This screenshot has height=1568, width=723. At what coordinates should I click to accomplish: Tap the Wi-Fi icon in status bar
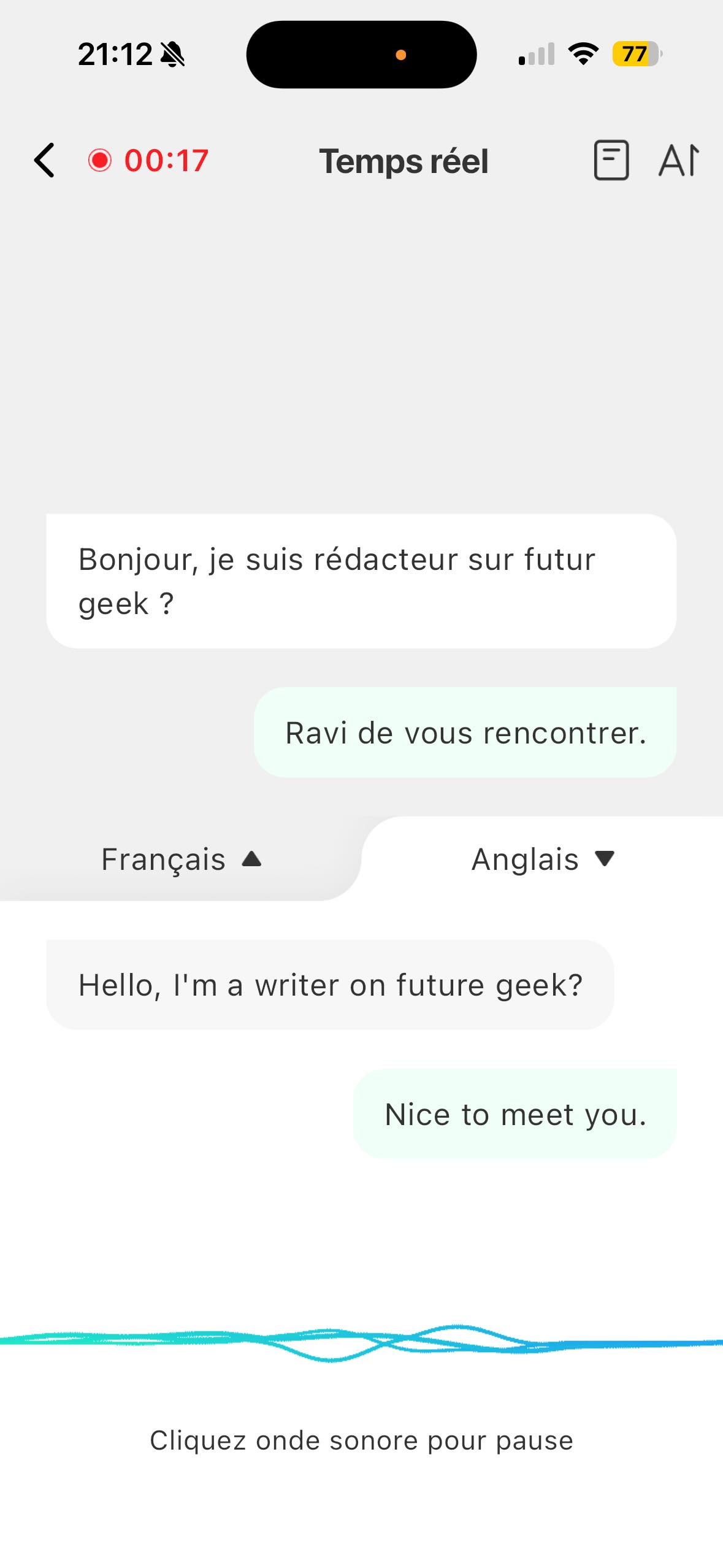click(582, 54)
